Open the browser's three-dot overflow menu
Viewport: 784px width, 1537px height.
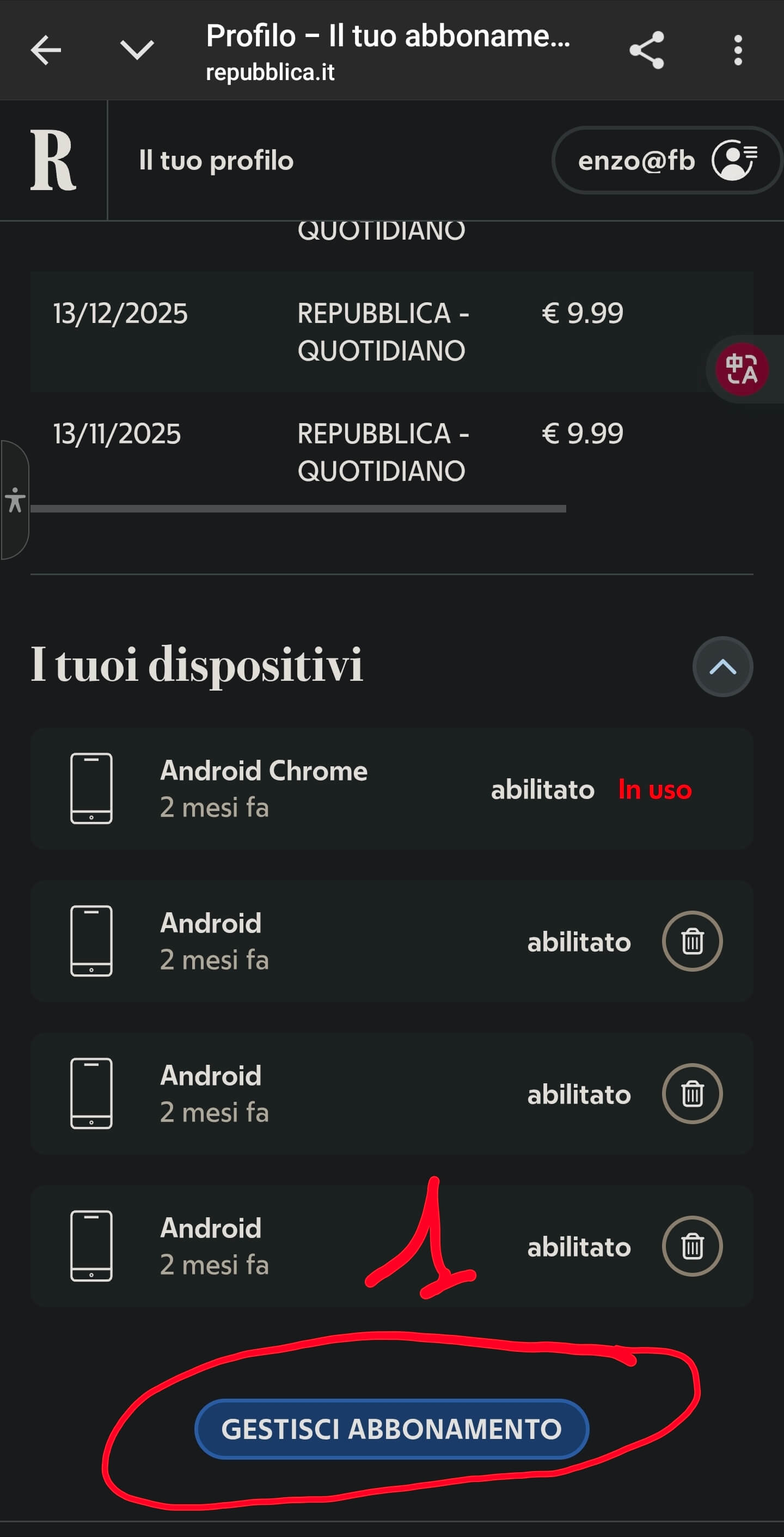pyautogui.click(x=738, y=50)
